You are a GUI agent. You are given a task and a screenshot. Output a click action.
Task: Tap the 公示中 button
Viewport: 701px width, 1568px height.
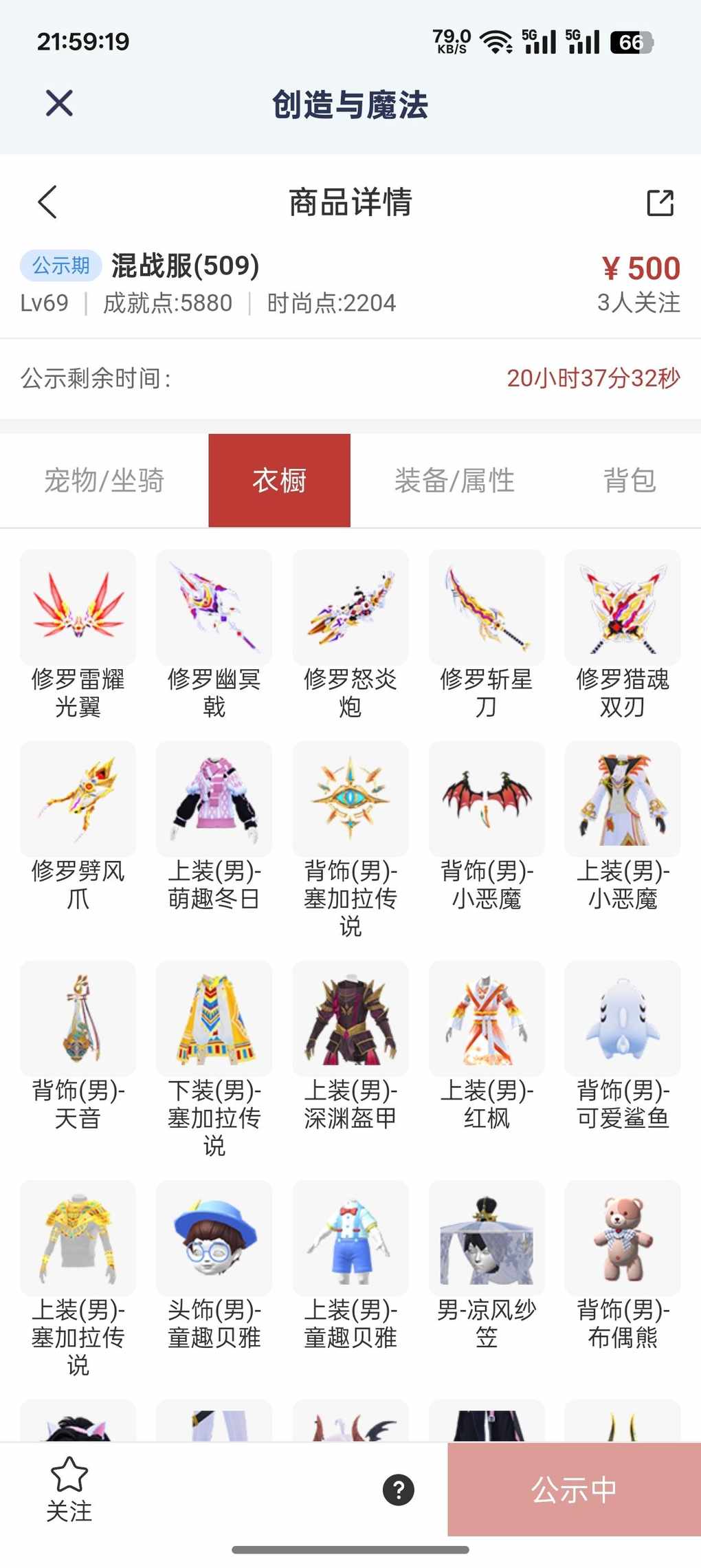(x=574, y=1490)
